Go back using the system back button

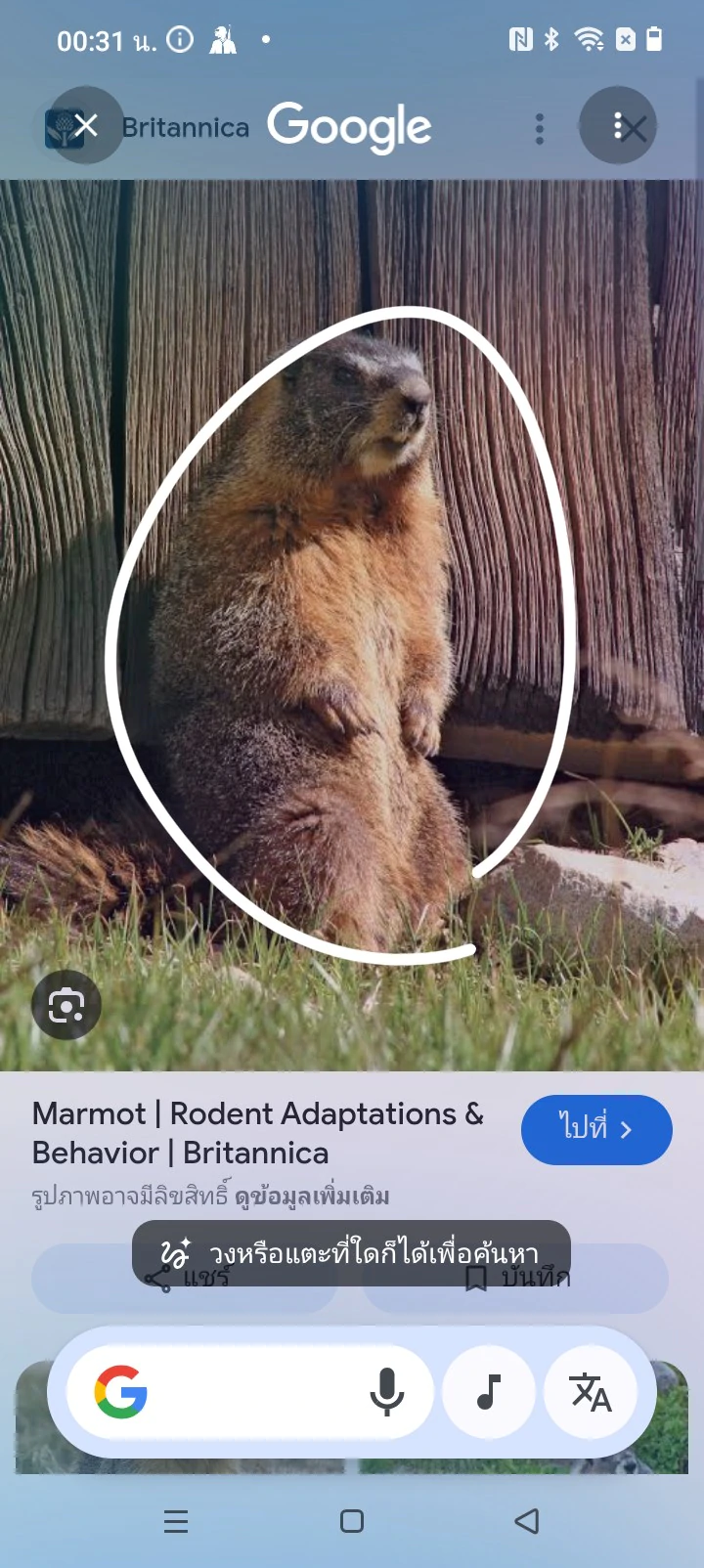(x=527, y=1521)
